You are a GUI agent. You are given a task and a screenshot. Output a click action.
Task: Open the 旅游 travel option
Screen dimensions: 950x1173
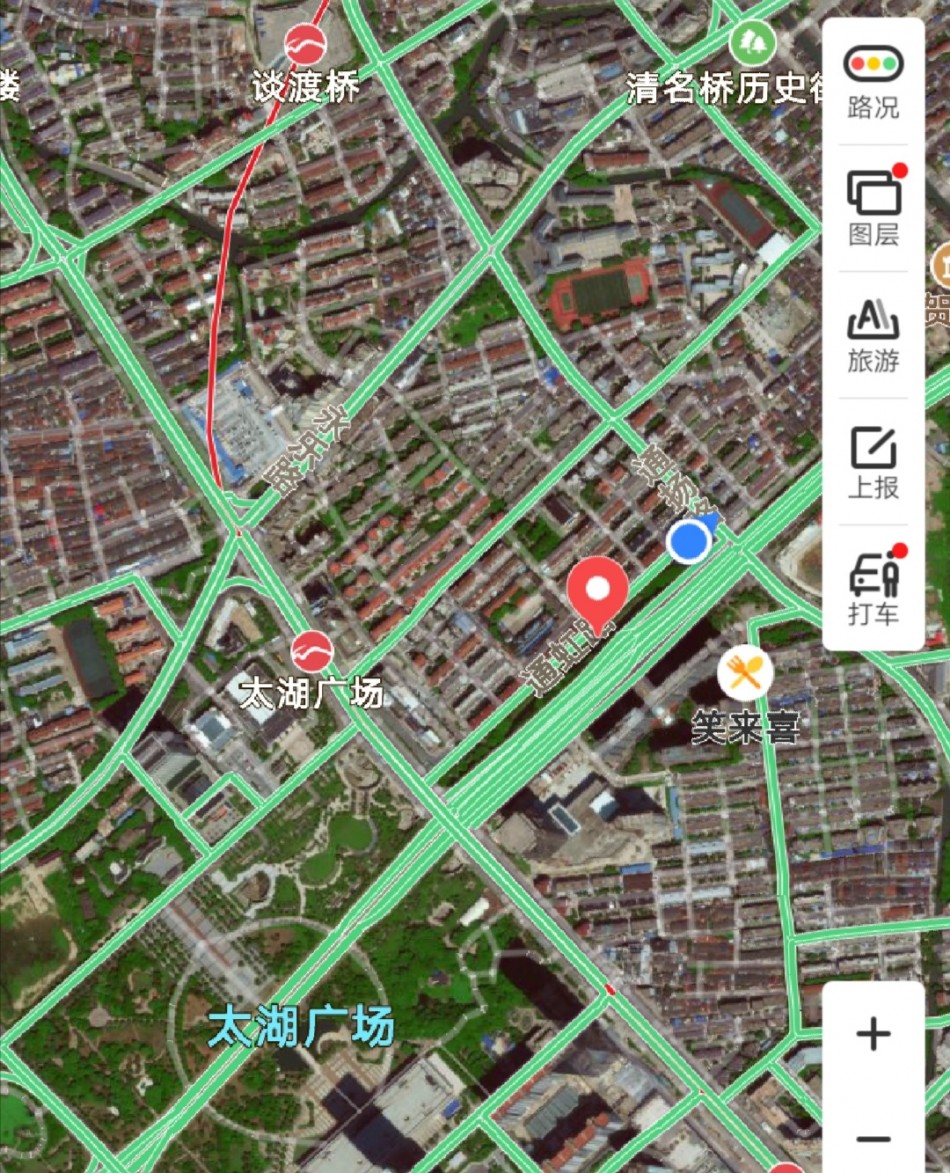coord(873,335)
